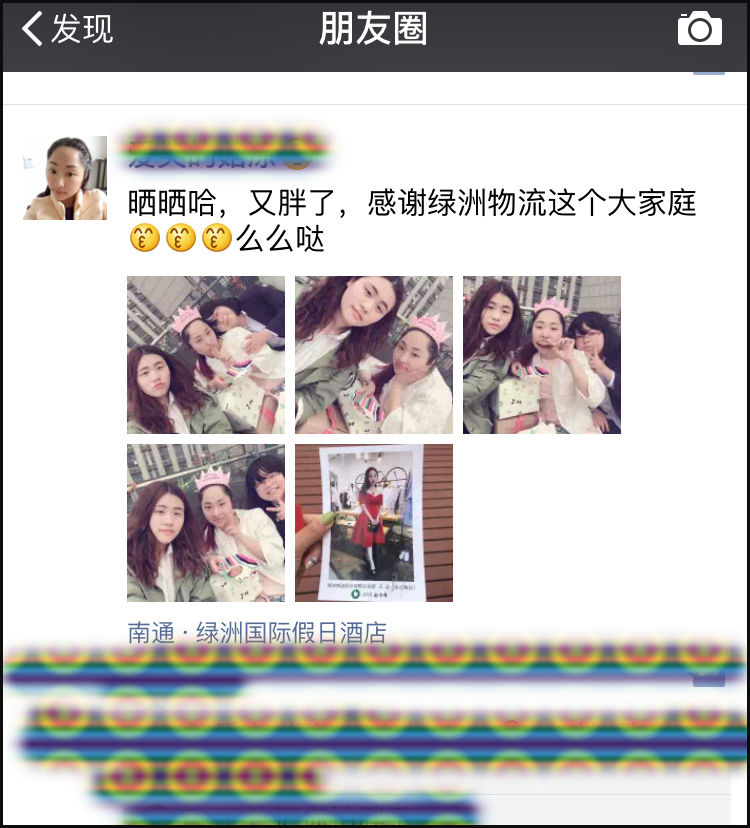Go back to 发现
The image size is (750, 828).
(x=68, y=29)
